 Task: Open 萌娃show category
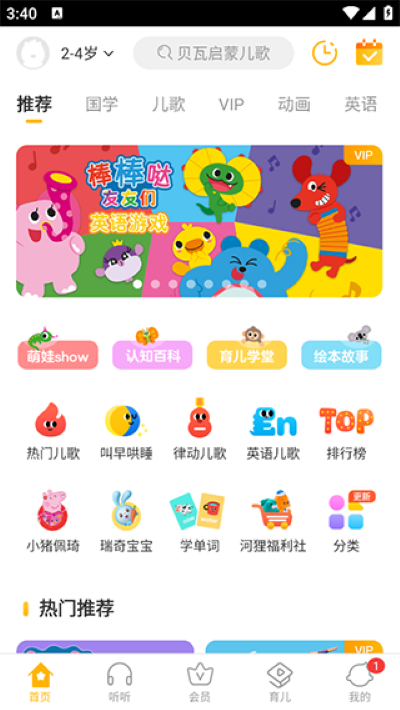(x=58, y=350)
